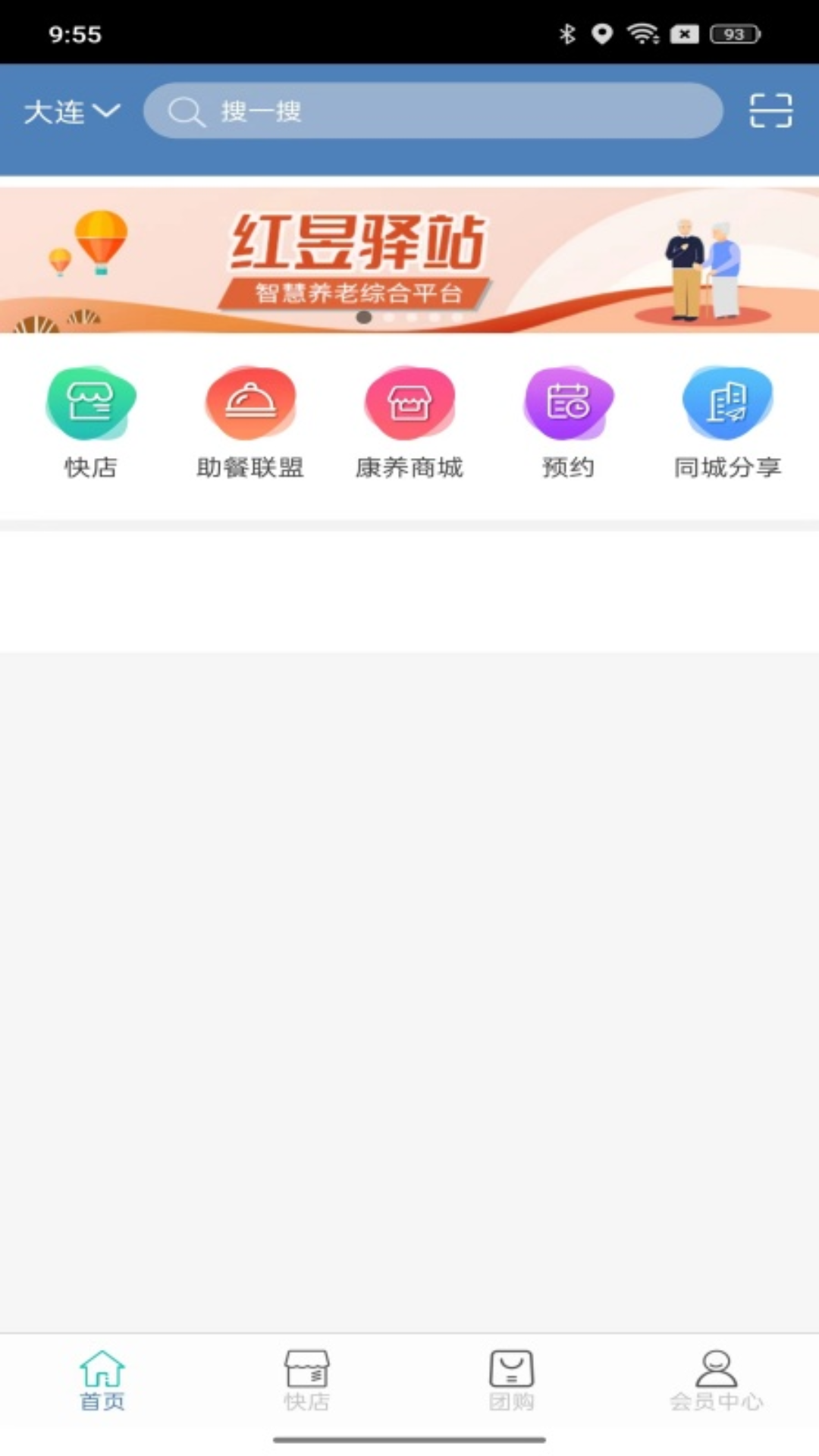Tap the 搜一搜 search input field

[432, 111]
